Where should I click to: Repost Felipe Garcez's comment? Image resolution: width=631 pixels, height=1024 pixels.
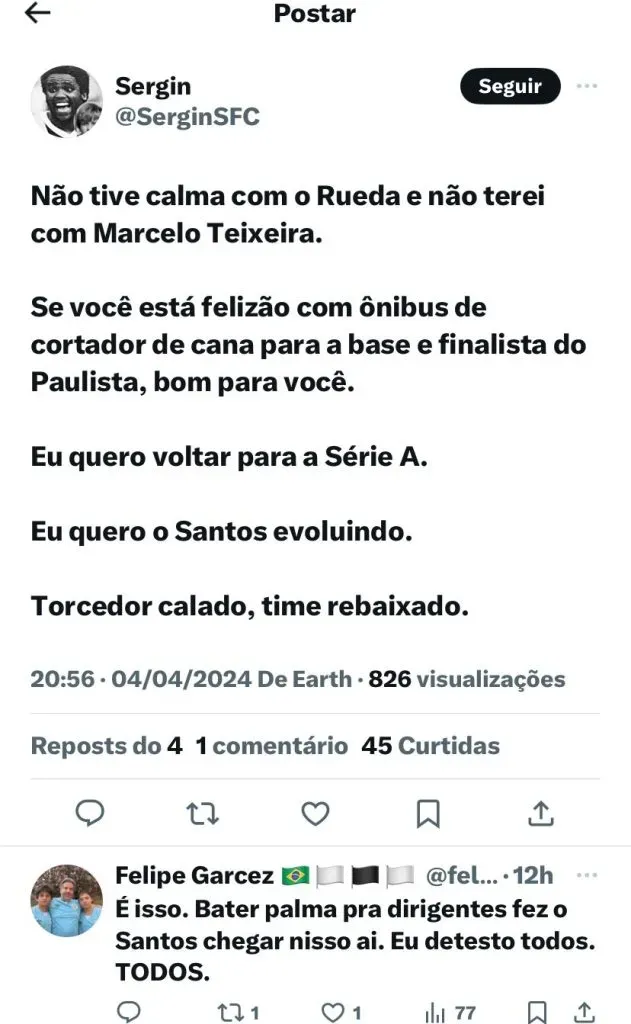pyautogui.click(x=238, y=1012)
